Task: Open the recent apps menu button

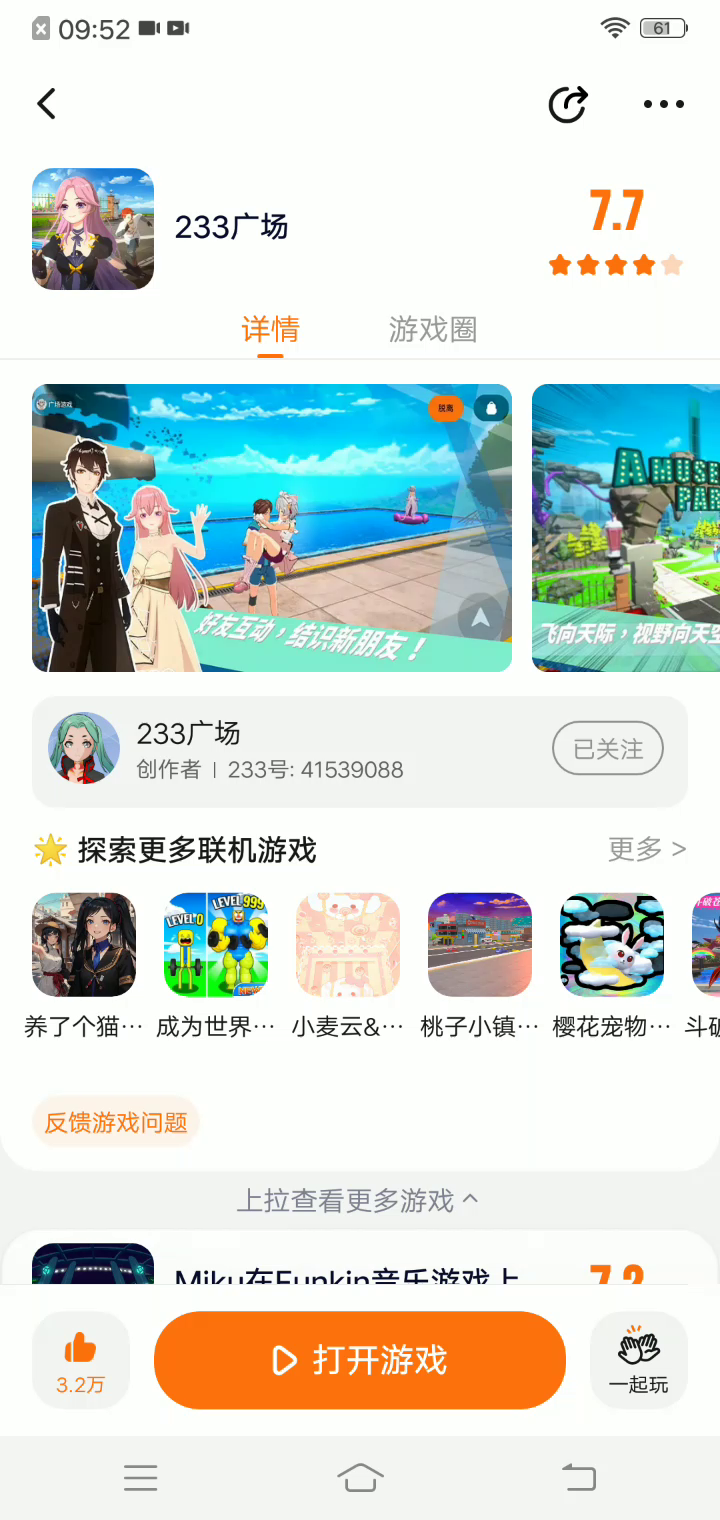Action: [141, 1477]
